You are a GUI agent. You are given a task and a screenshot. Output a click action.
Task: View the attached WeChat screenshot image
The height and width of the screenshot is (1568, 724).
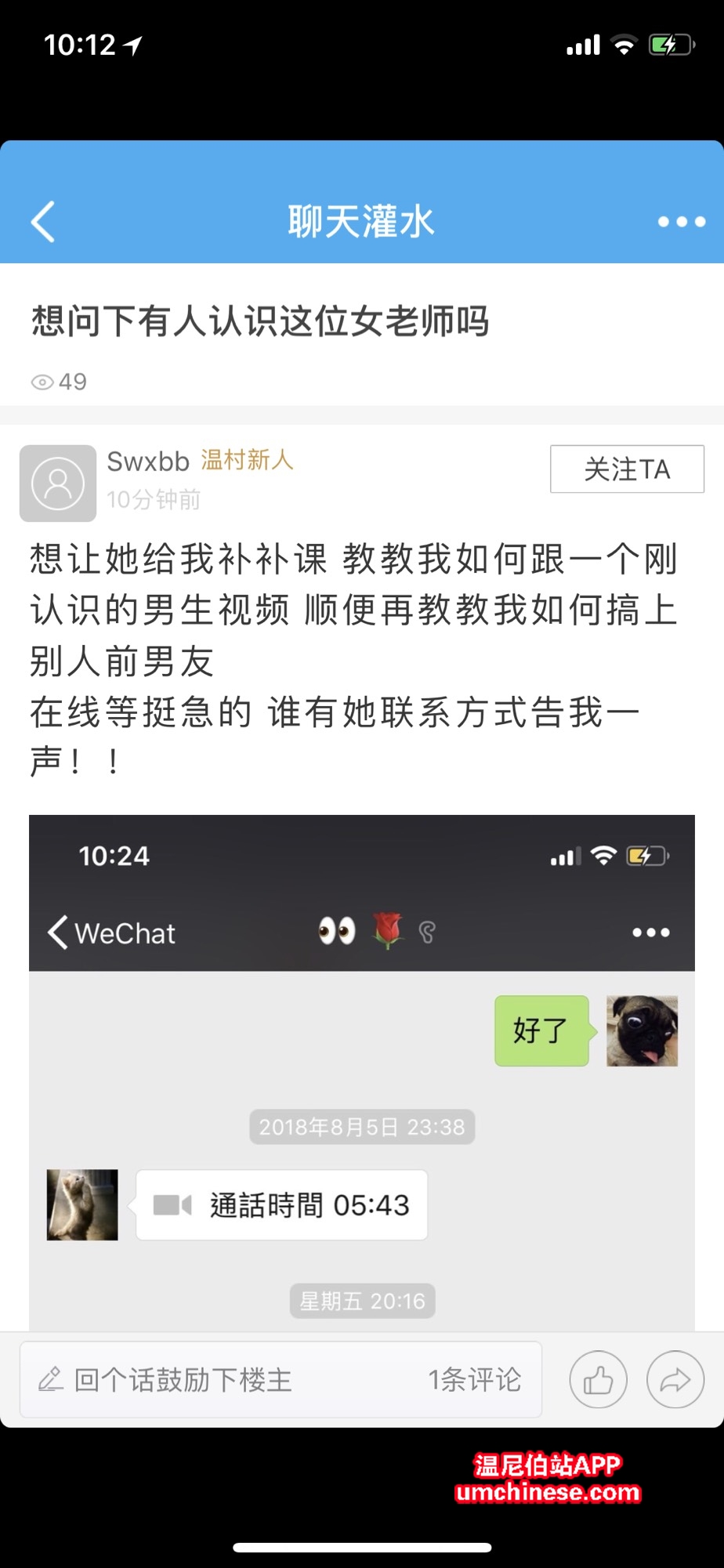[x=362, y=1072]
